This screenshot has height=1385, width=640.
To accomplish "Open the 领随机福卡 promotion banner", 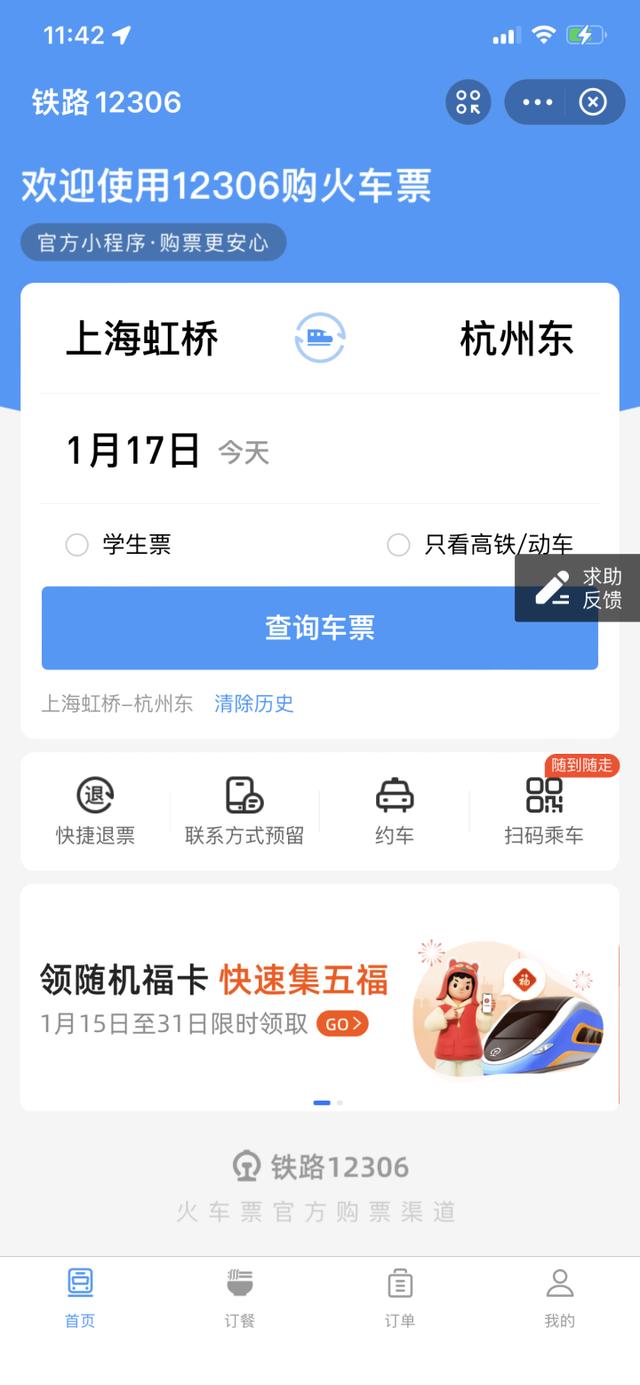I will pos(320,997).
